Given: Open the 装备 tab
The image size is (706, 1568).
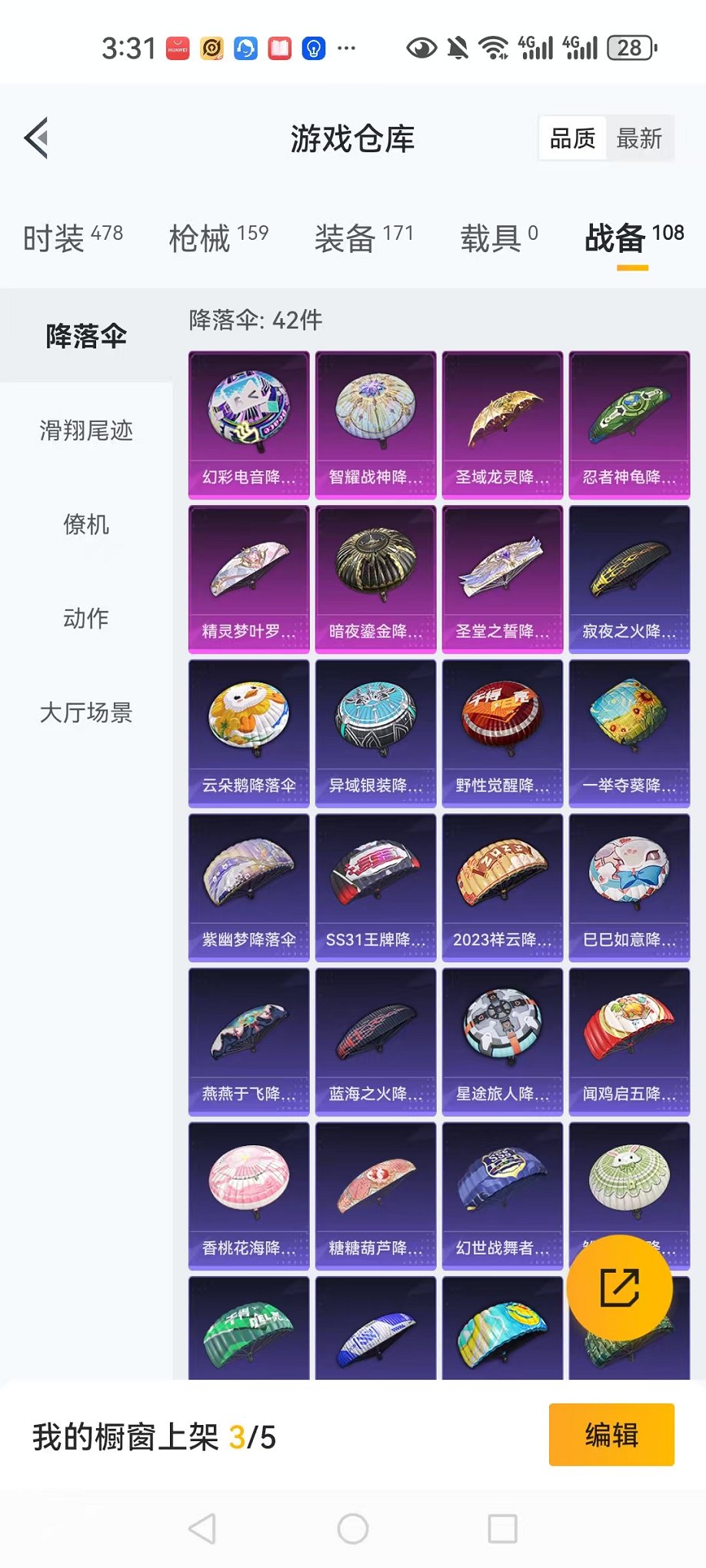Looking at the screenshot, I should 364,237.
